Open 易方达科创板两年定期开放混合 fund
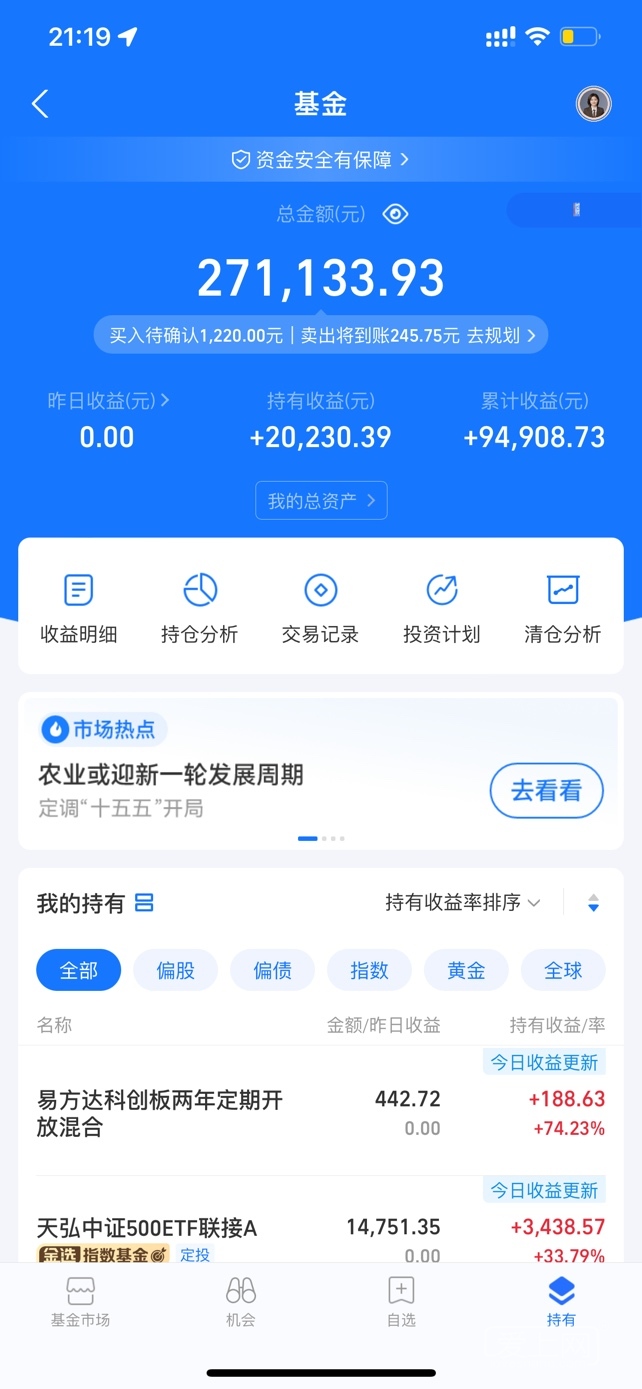642x1389 pixels. pyautogui.click(x=160, y=1113)
